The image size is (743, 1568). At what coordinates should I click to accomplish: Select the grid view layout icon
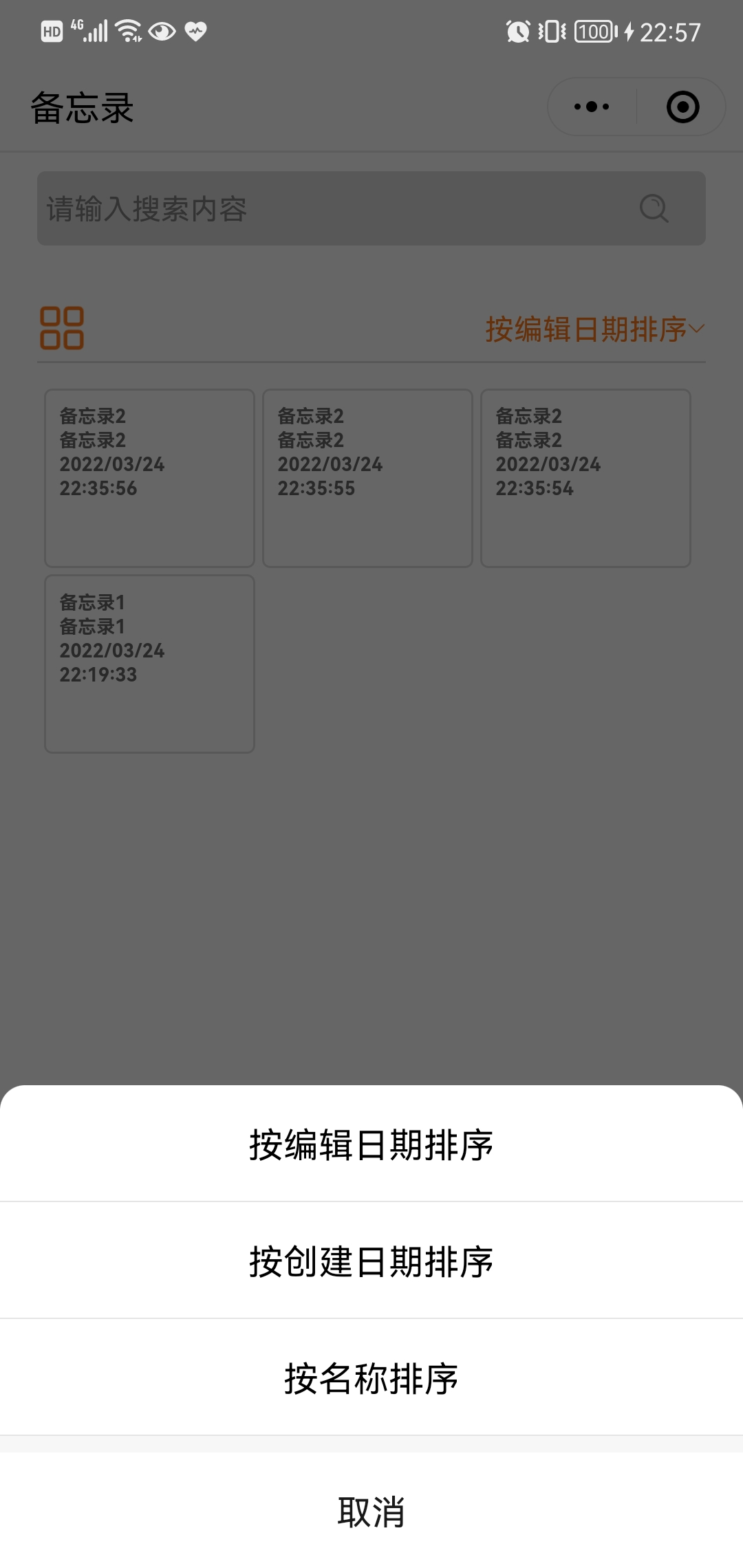tap(63, 328)
